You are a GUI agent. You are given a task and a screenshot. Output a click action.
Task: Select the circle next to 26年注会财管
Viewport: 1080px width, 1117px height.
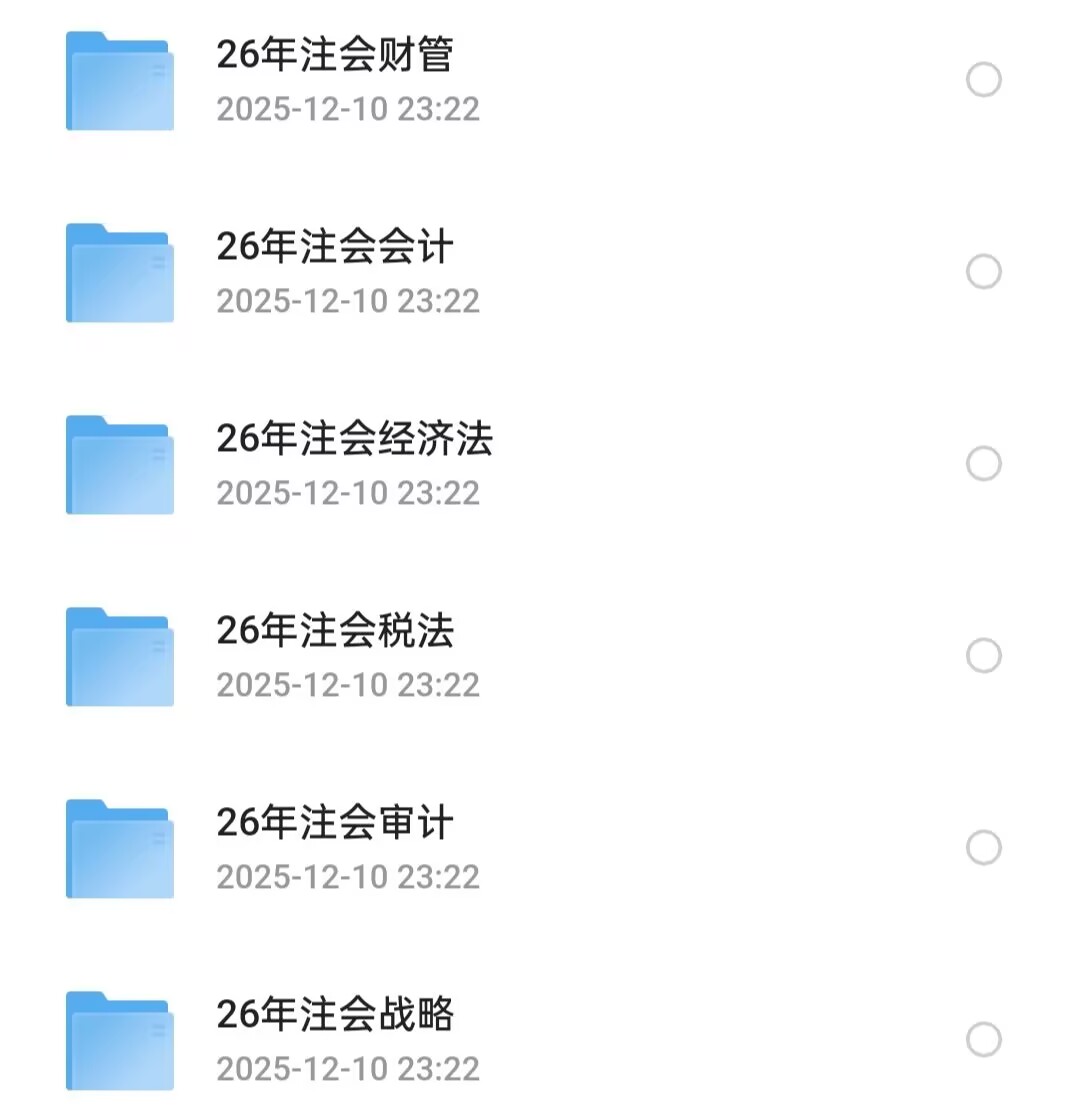point(984,77)
